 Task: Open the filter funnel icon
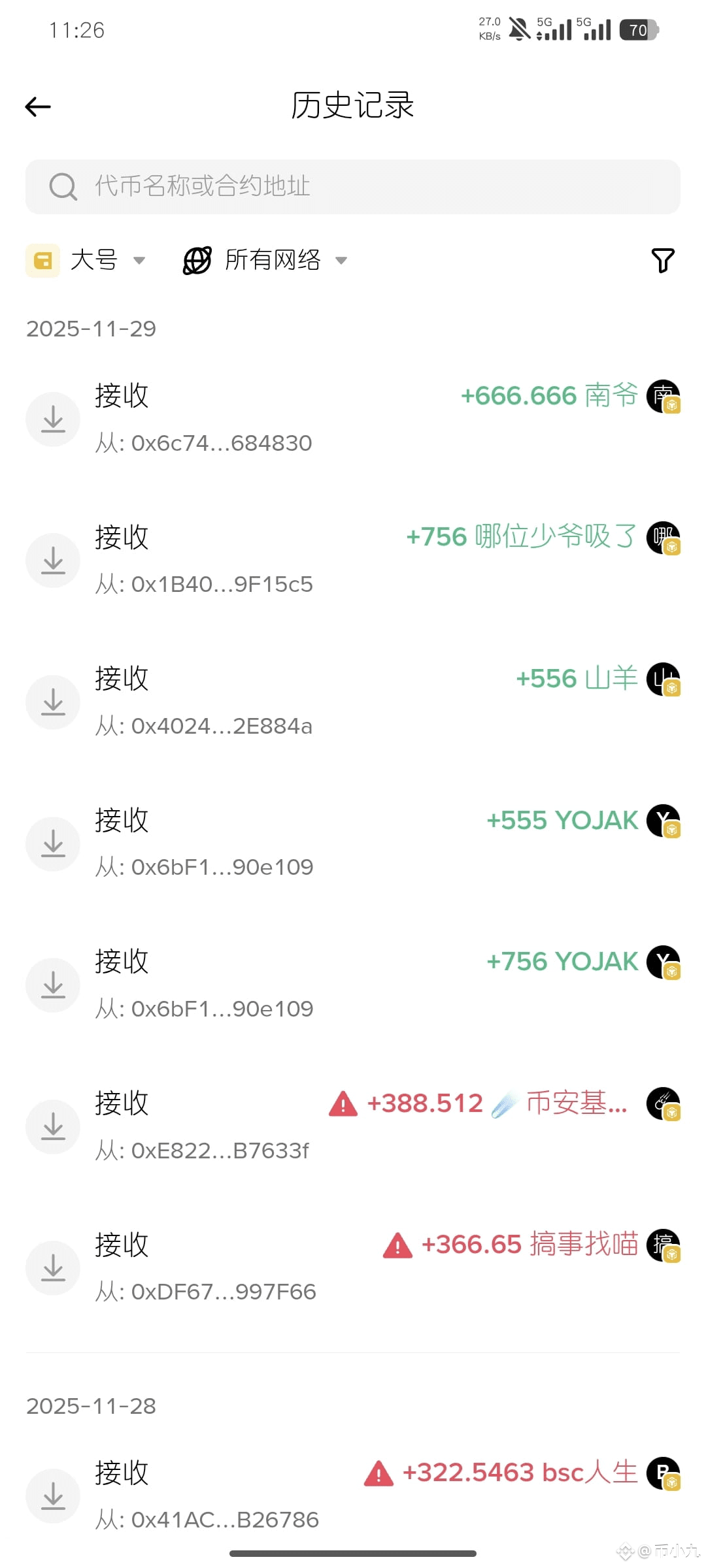(x=663, y=260)
